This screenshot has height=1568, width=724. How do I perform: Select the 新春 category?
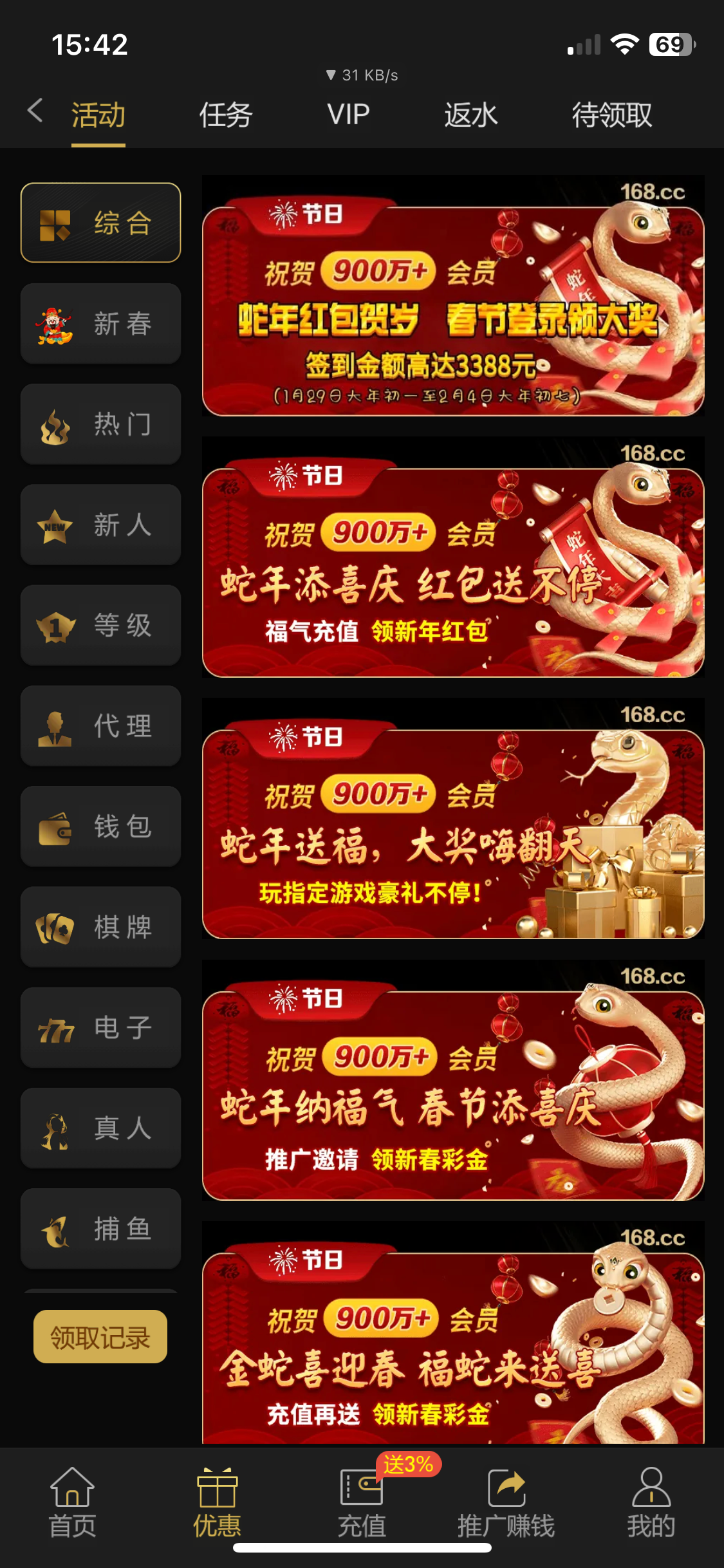101,324
